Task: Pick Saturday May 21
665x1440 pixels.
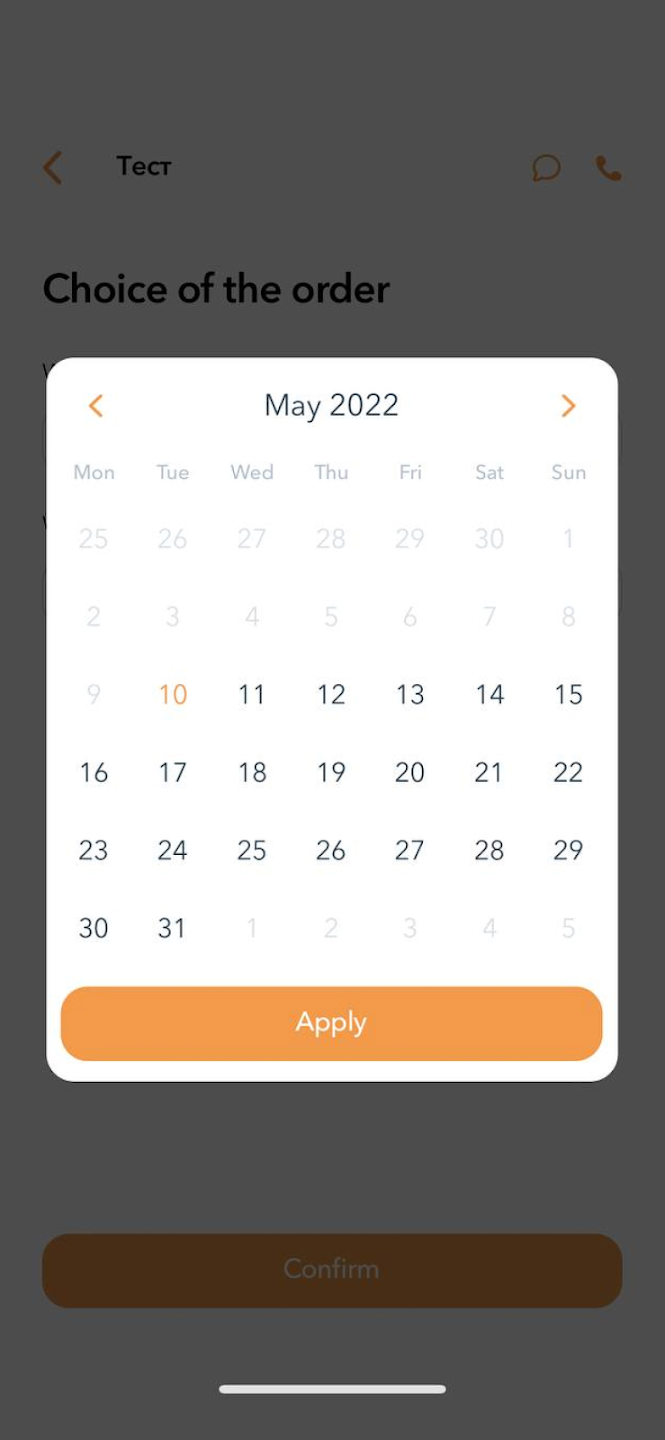Action: pyautogui.click(x=489, y=772)
